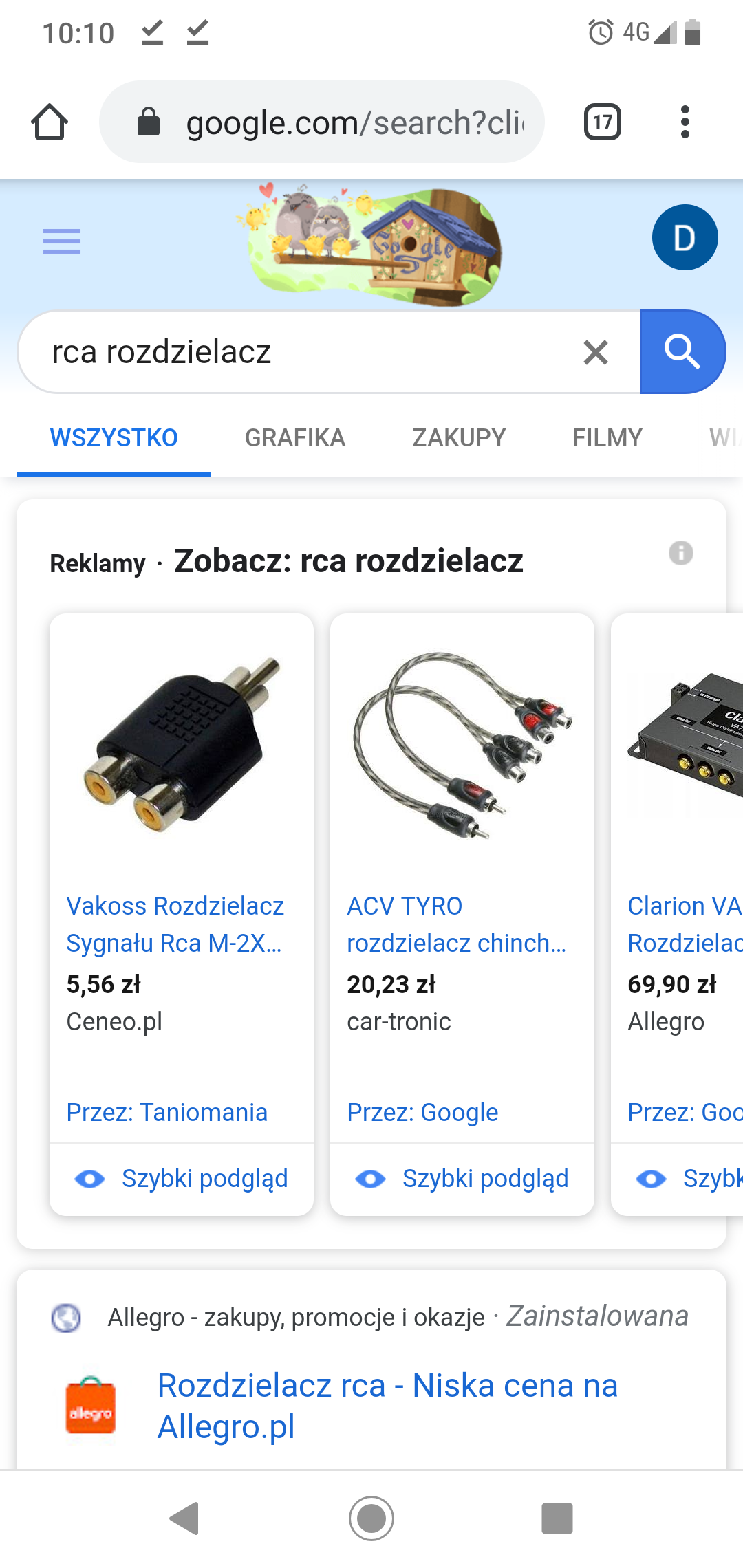Switch to the FILMY tab
The height and width of the screenshot is (1568, 743).
[x=607, y=438]
